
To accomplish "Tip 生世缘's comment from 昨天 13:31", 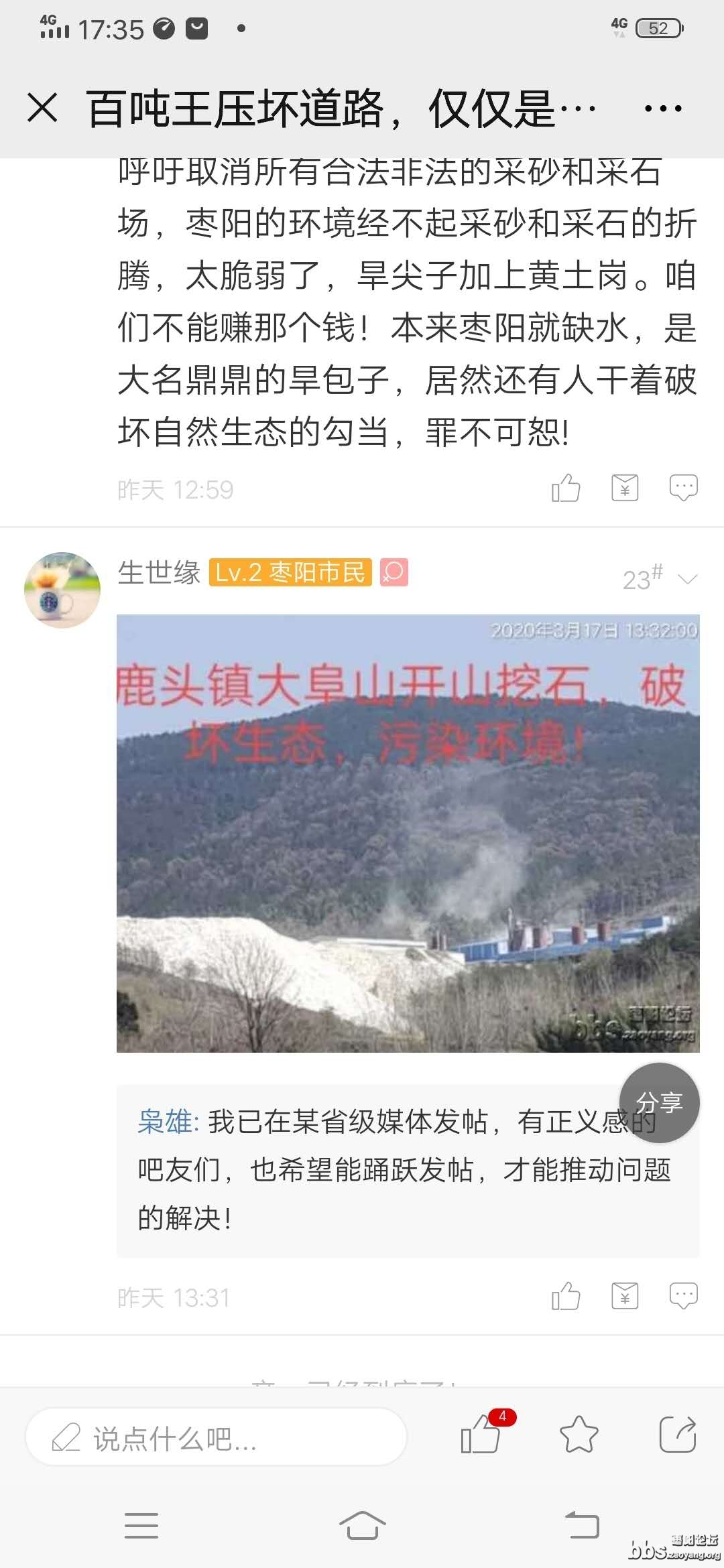I will (x=625, y=1296).
